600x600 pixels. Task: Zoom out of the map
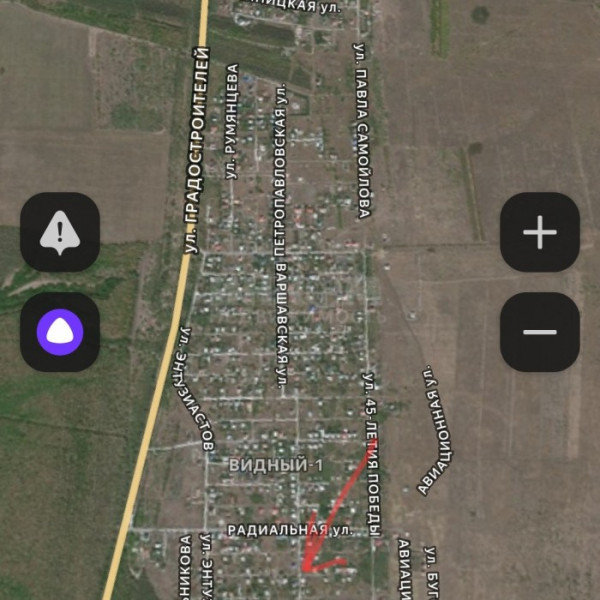point(540,332)
